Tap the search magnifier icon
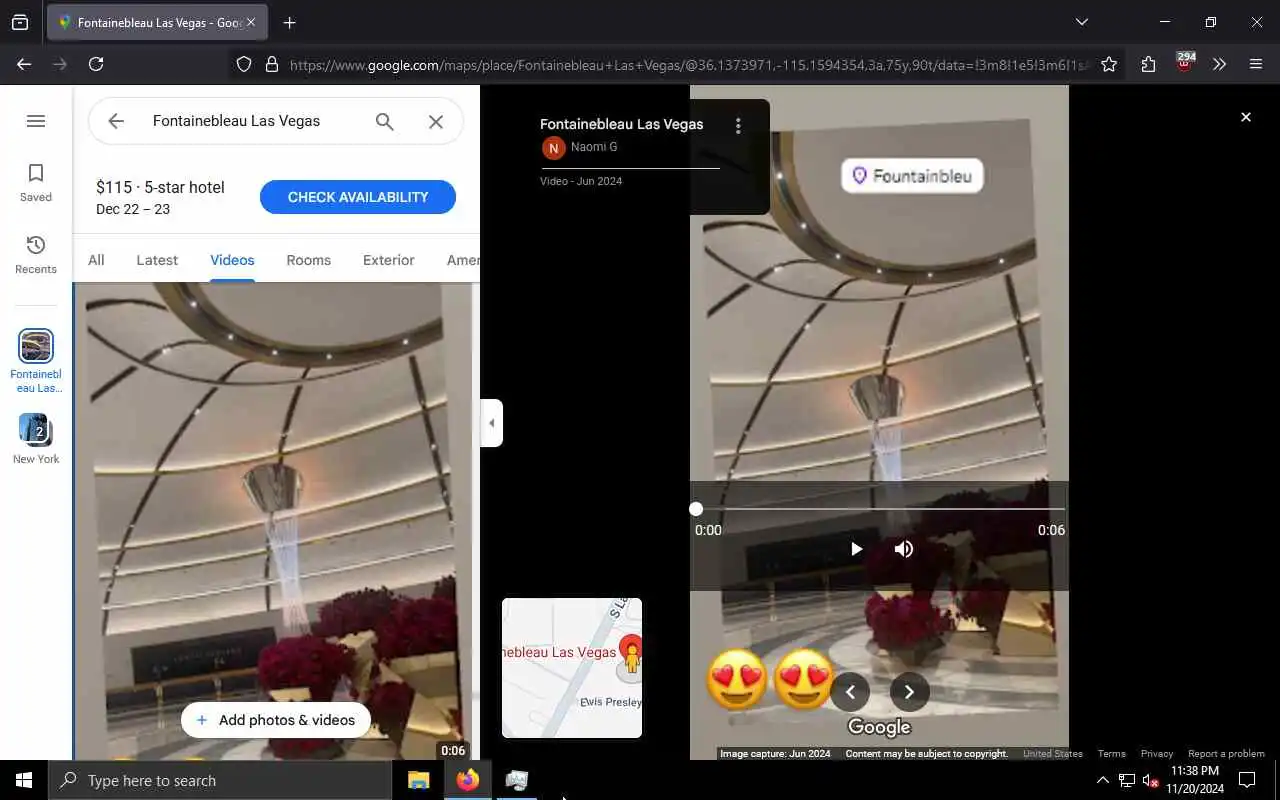The height and width of the screenshot is (800, 1280). click(385, 121)
